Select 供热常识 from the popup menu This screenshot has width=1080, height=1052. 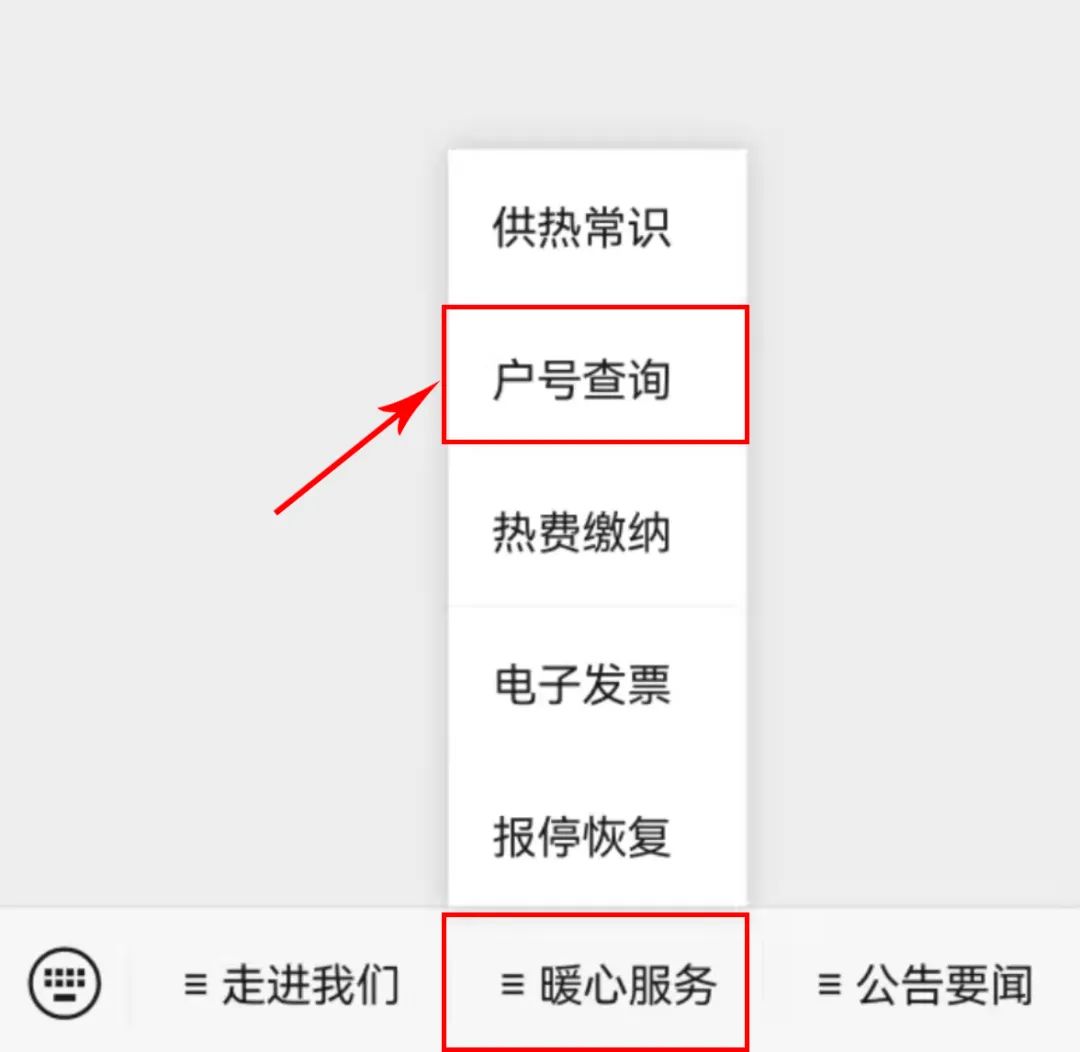click(x=582, y=228)
